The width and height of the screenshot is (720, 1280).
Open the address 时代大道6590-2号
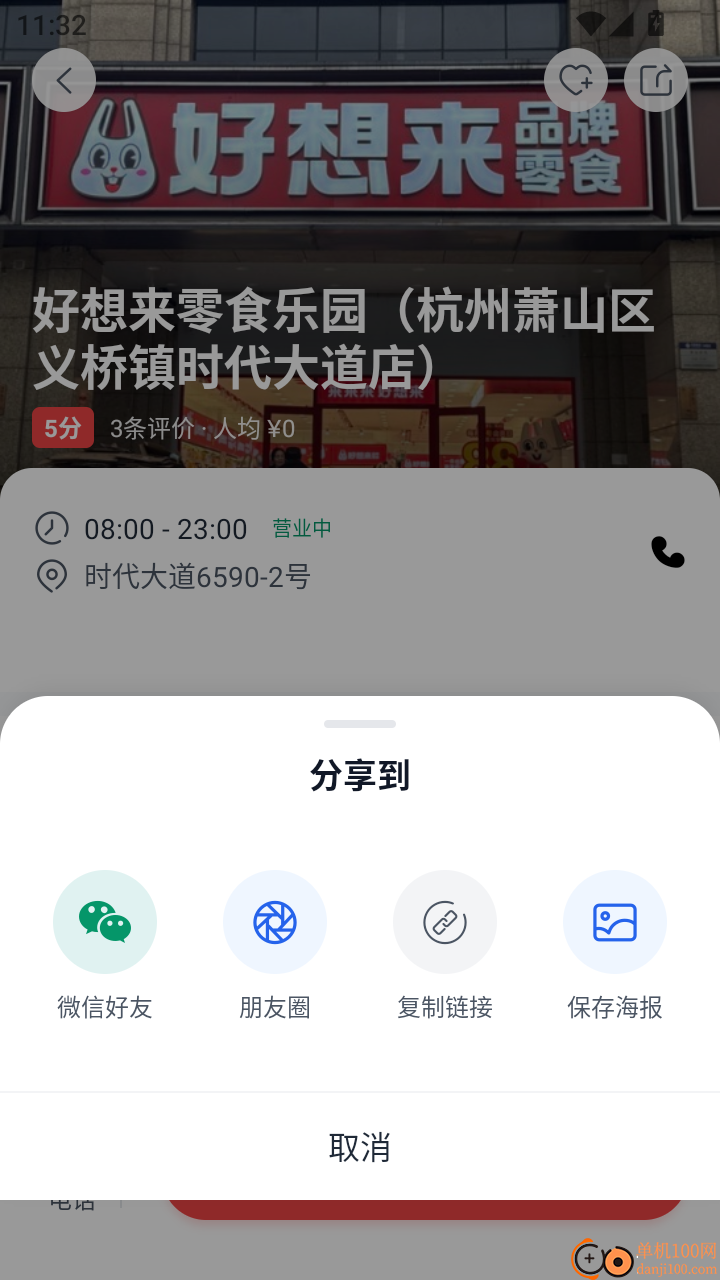(196, 577)
